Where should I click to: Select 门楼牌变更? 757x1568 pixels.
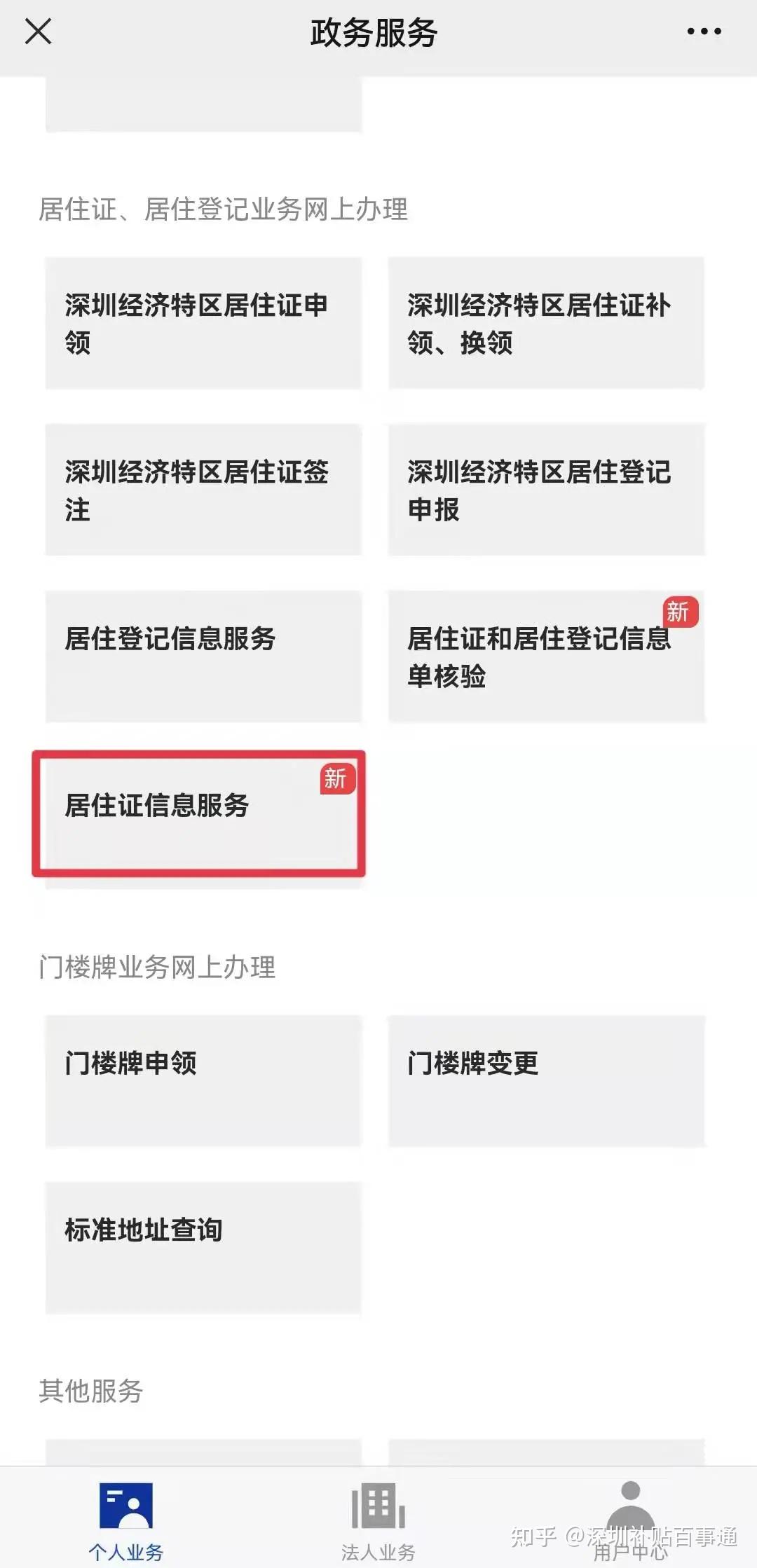[546, 1081]
